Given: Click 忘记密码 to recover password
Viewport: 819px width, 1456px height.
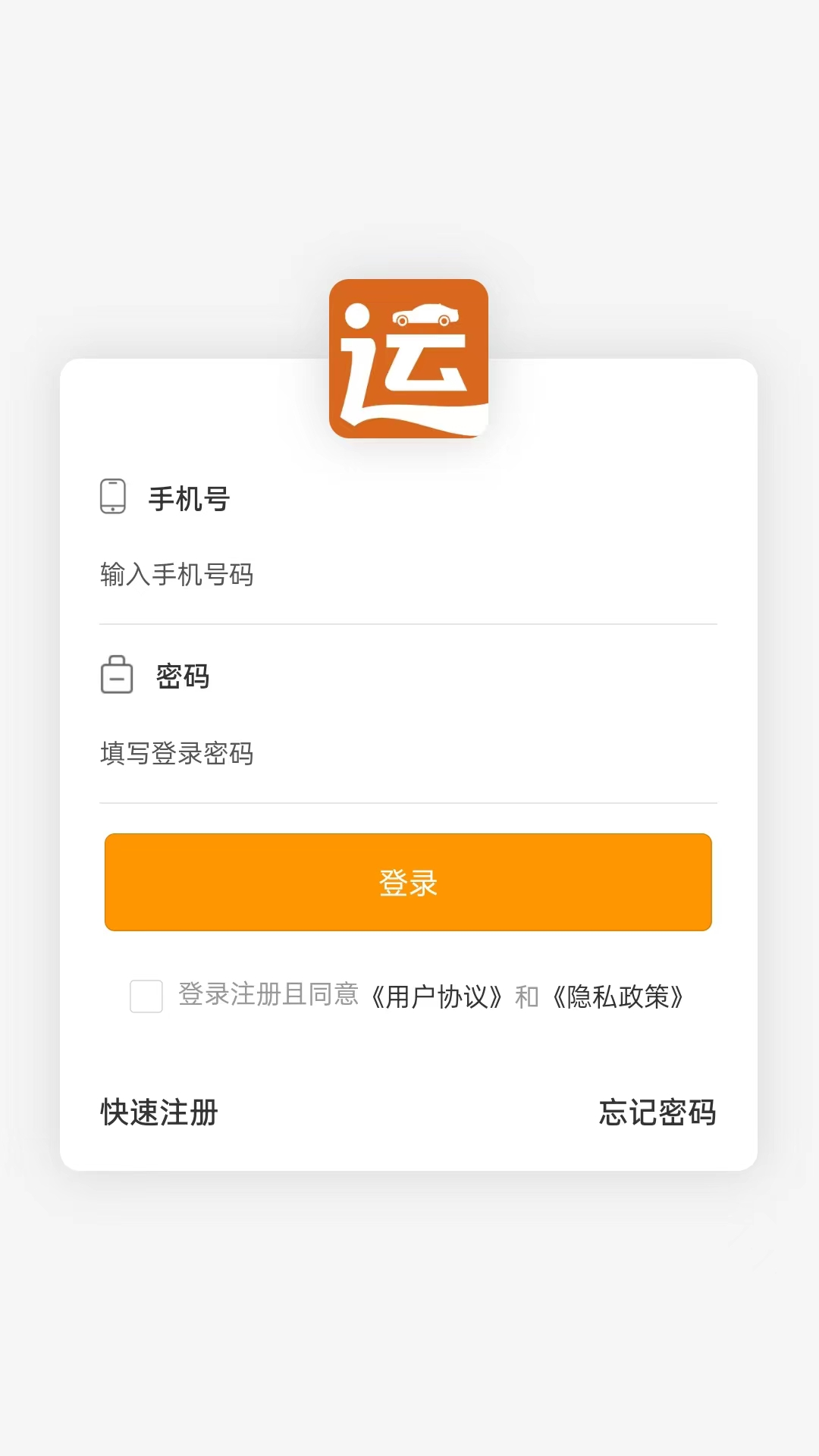Looking at the screenshot, I should (657, 1114).
